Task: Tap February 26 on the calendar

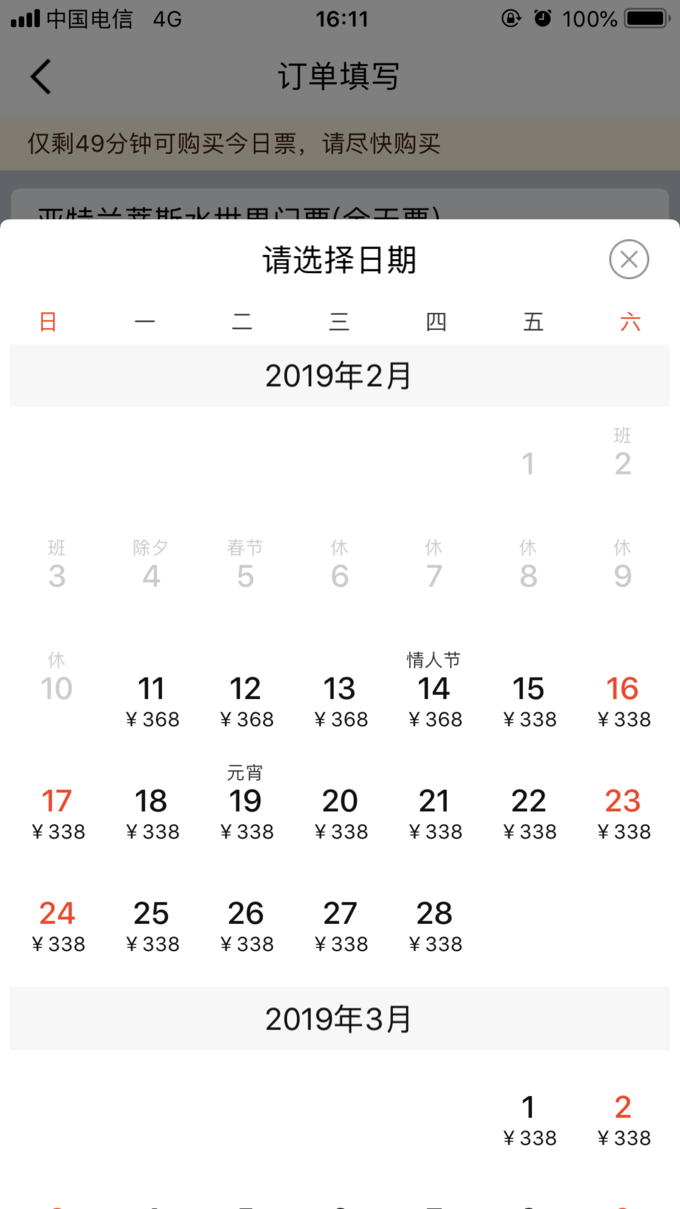Action: [246, 926]
